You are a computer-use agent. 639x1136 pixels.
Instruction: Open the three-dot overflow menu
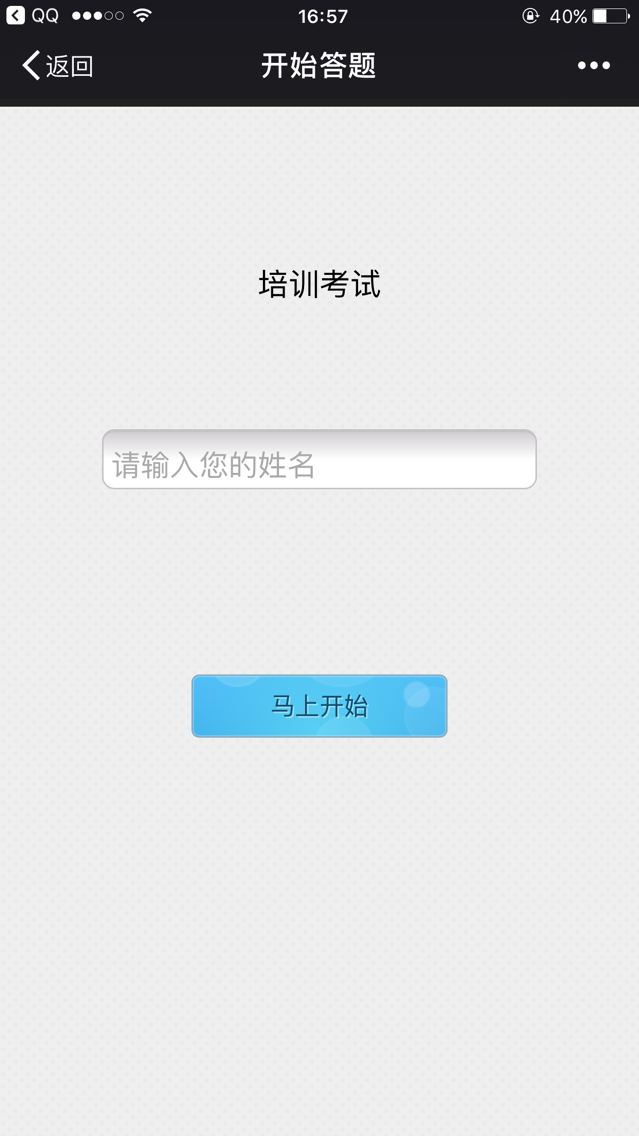coord(593,66)
